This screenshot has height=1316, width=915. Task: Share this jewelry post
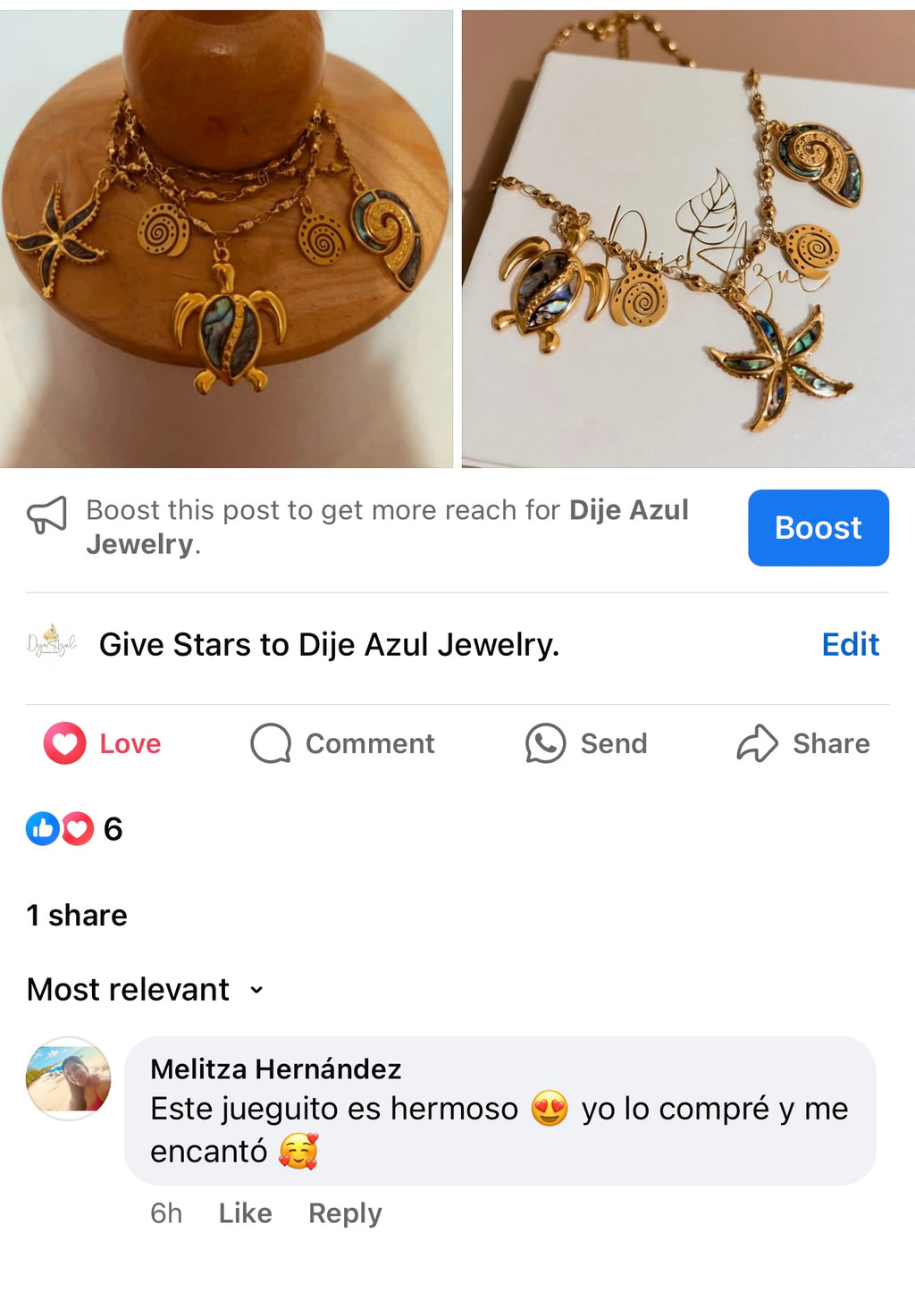click(803, 743)
